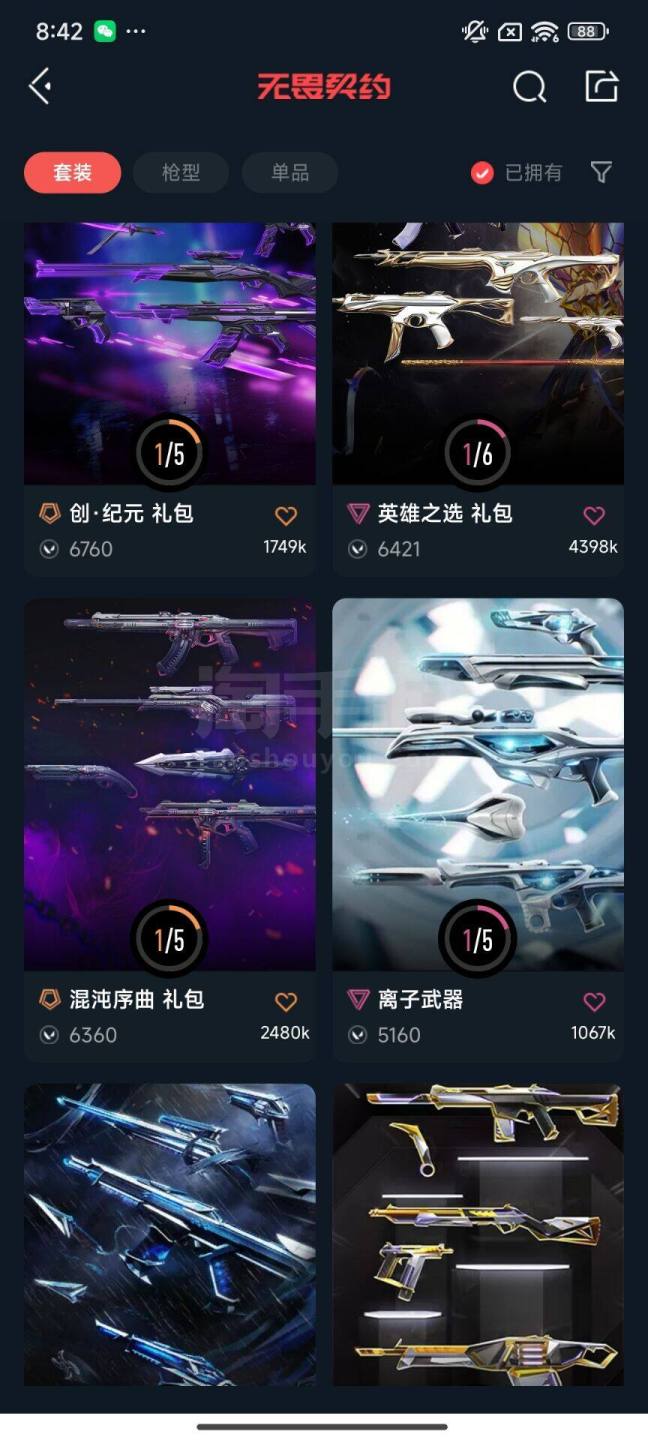Image resolution: width=648 pixels, height=1440 pixels.
Task: Open the blue rainy weapon bundle tile
Action: (x=169, y=1235)
